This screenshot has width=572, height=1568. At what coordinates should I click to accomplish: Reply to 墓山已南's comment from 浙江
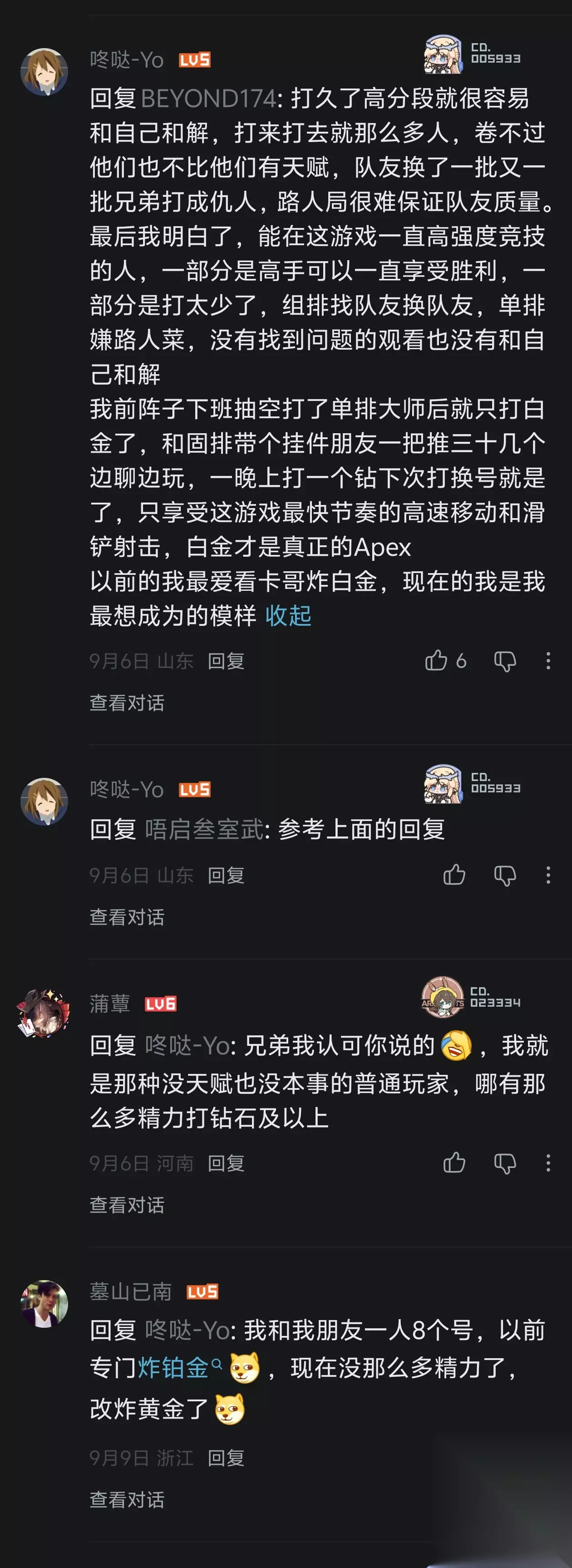[x=227, y=1458]
